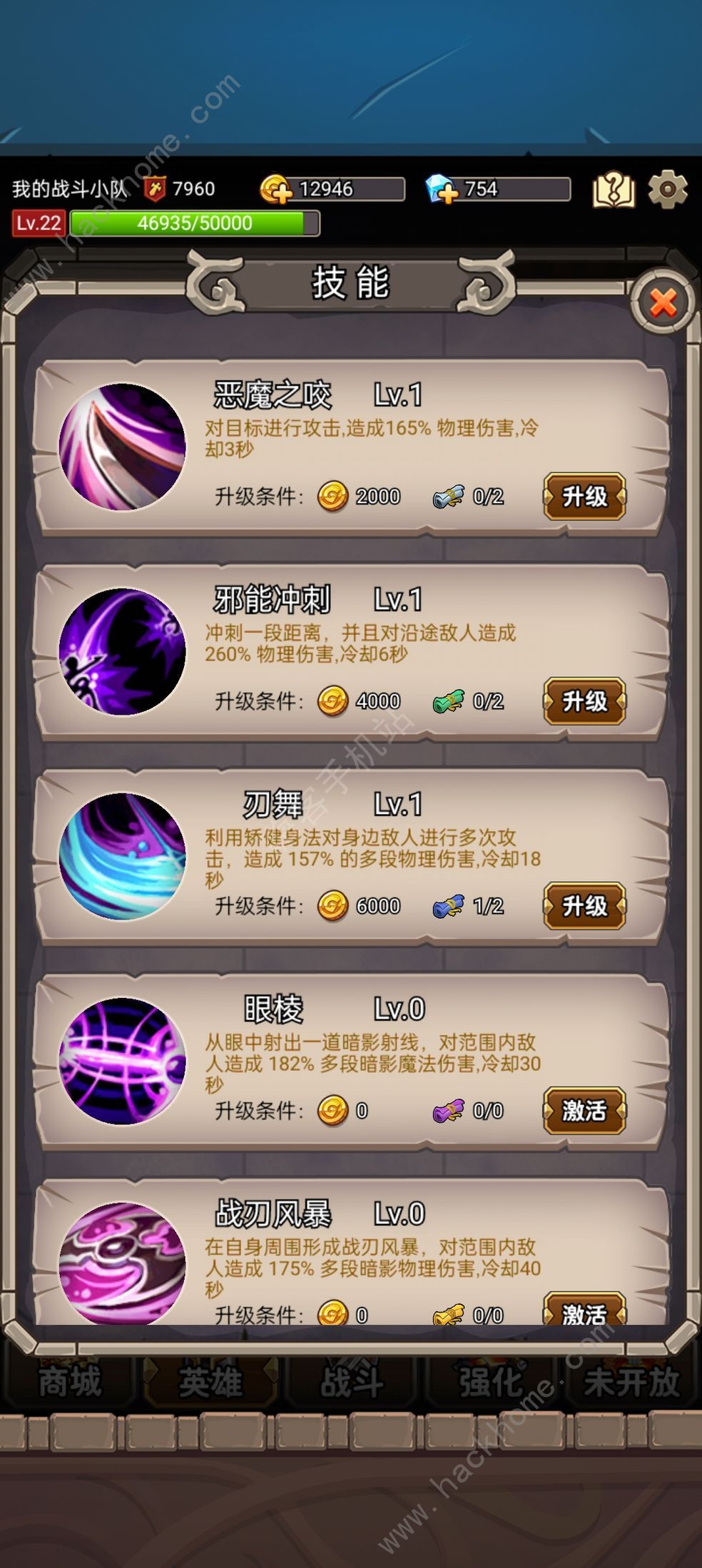Close the 技能 skills panel
Screen dimensions: 702x1568
[x=663, y=303]
